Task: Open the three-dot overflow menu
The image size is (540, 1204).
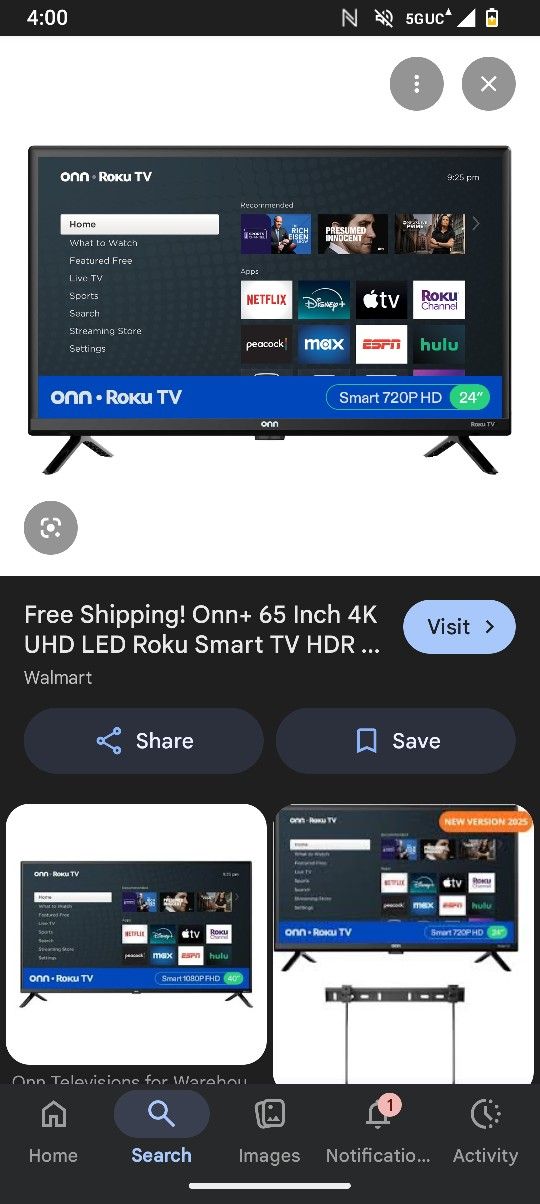Action: pyautogui.click(x=416, y=84)
